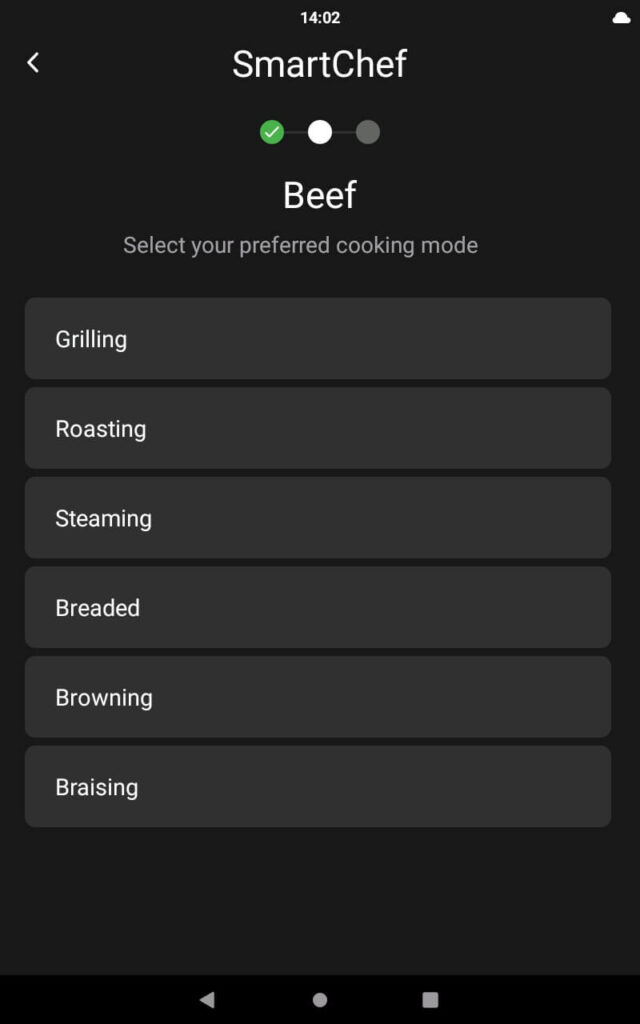Open recent apps from navigation bar
This screenshot has height=1024, width=640.
pos(430,999)
